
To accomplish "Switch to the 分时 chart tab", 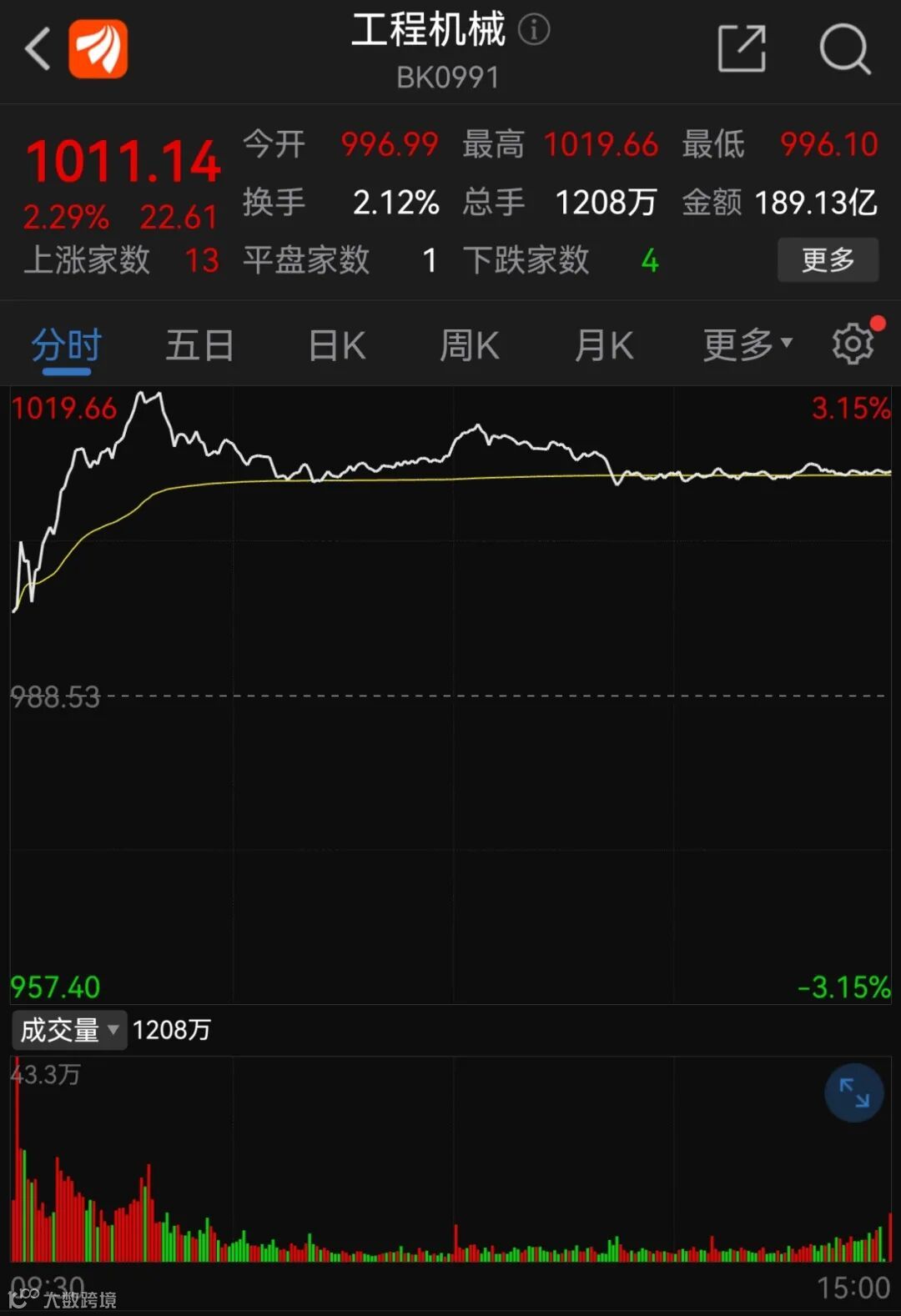I will coord(66,346).
